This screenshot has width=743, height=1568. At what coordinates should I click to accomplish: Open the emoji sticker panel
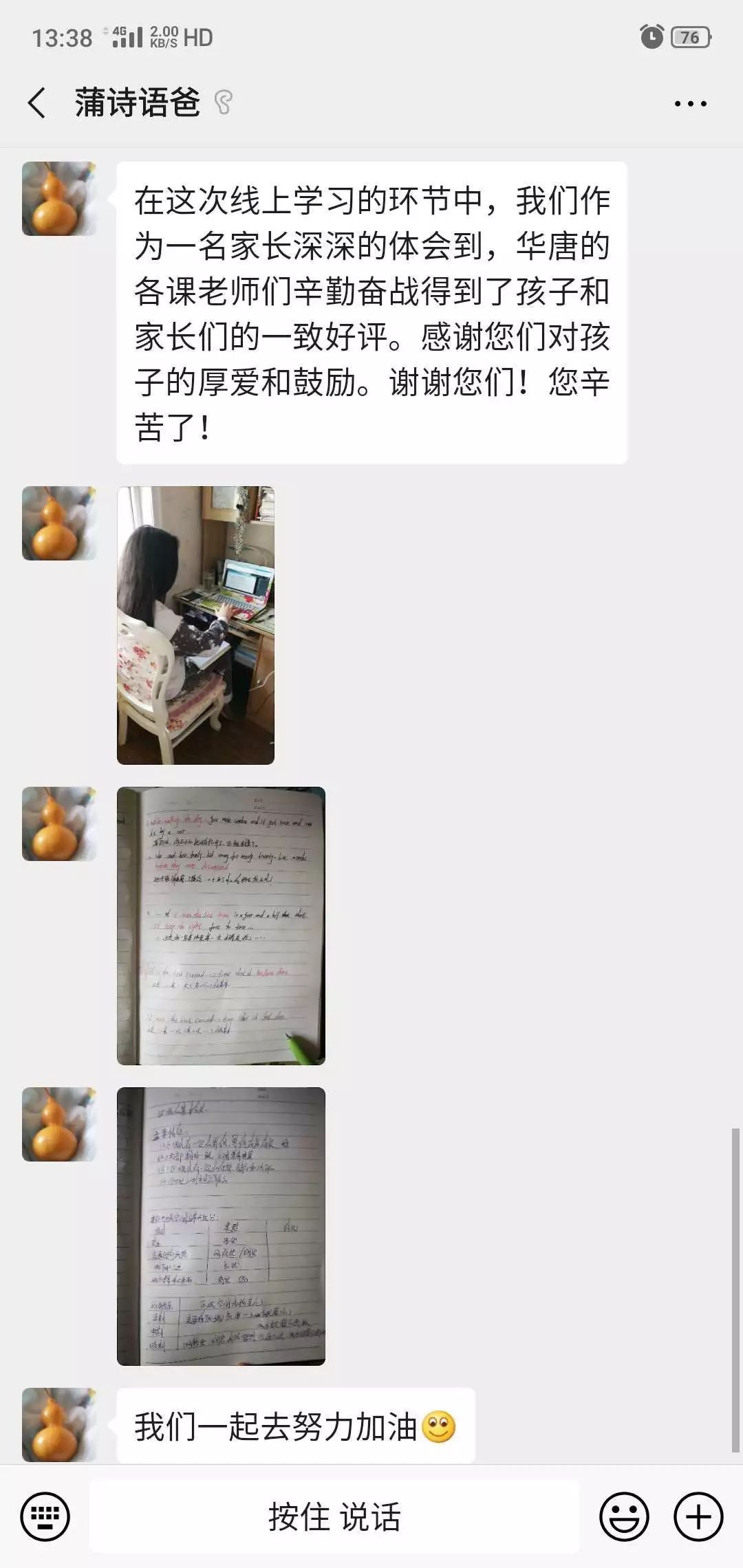624,1516
